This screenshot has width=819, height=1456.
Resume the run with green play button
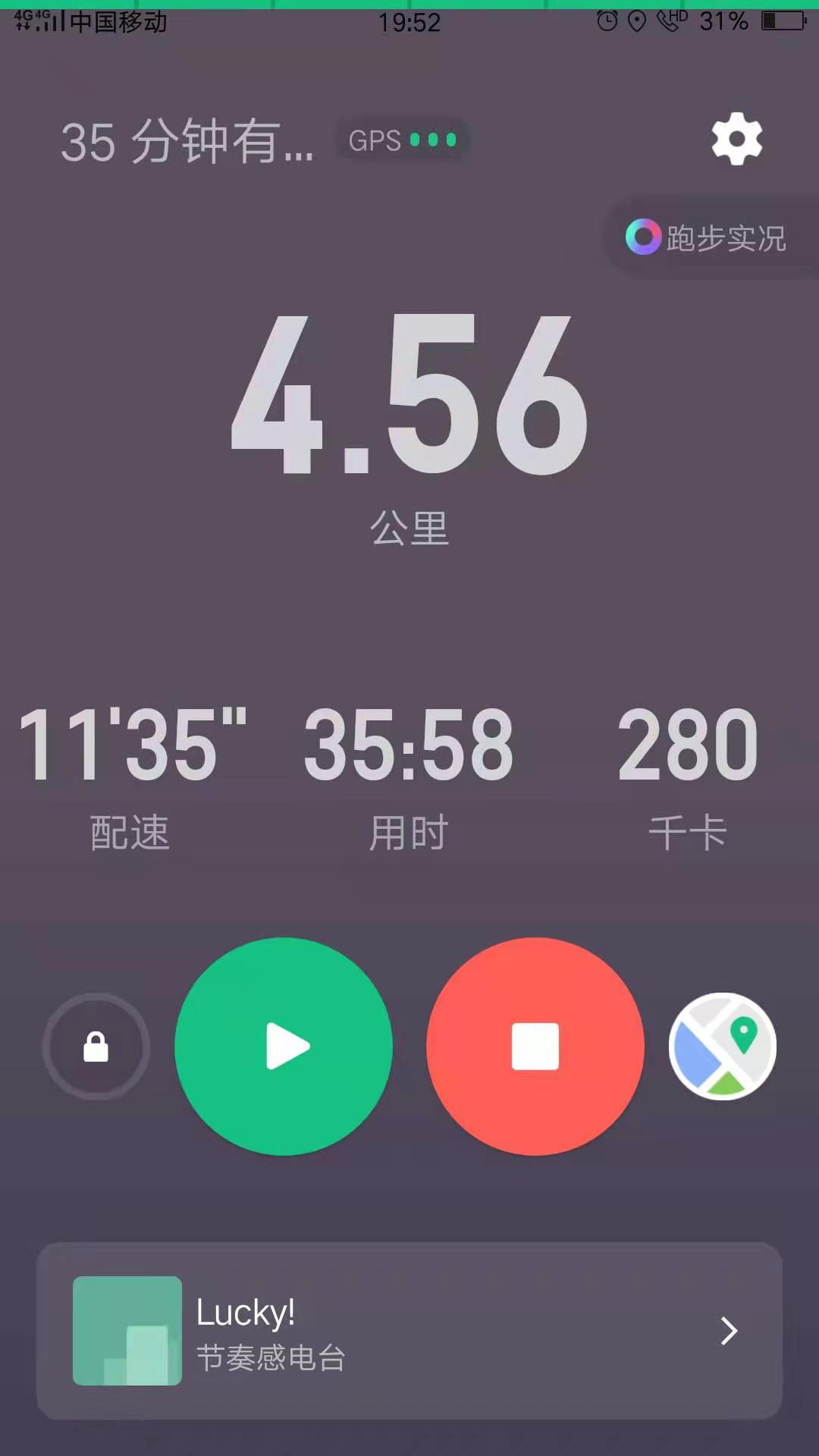(x=284, y=1046)
